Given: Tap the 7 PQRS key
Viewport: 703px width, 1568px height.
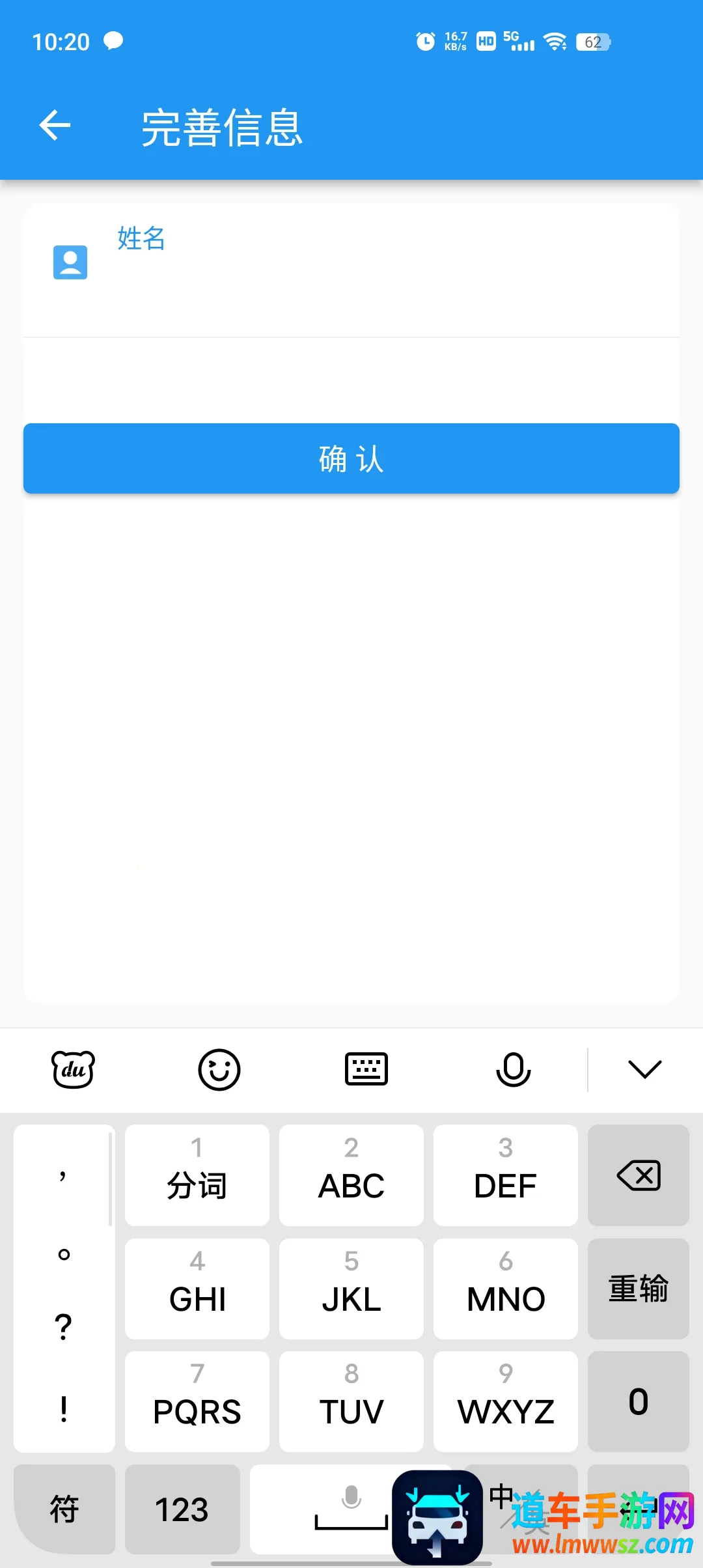Looking at the screenshot, I should (x=197, y=1401).
